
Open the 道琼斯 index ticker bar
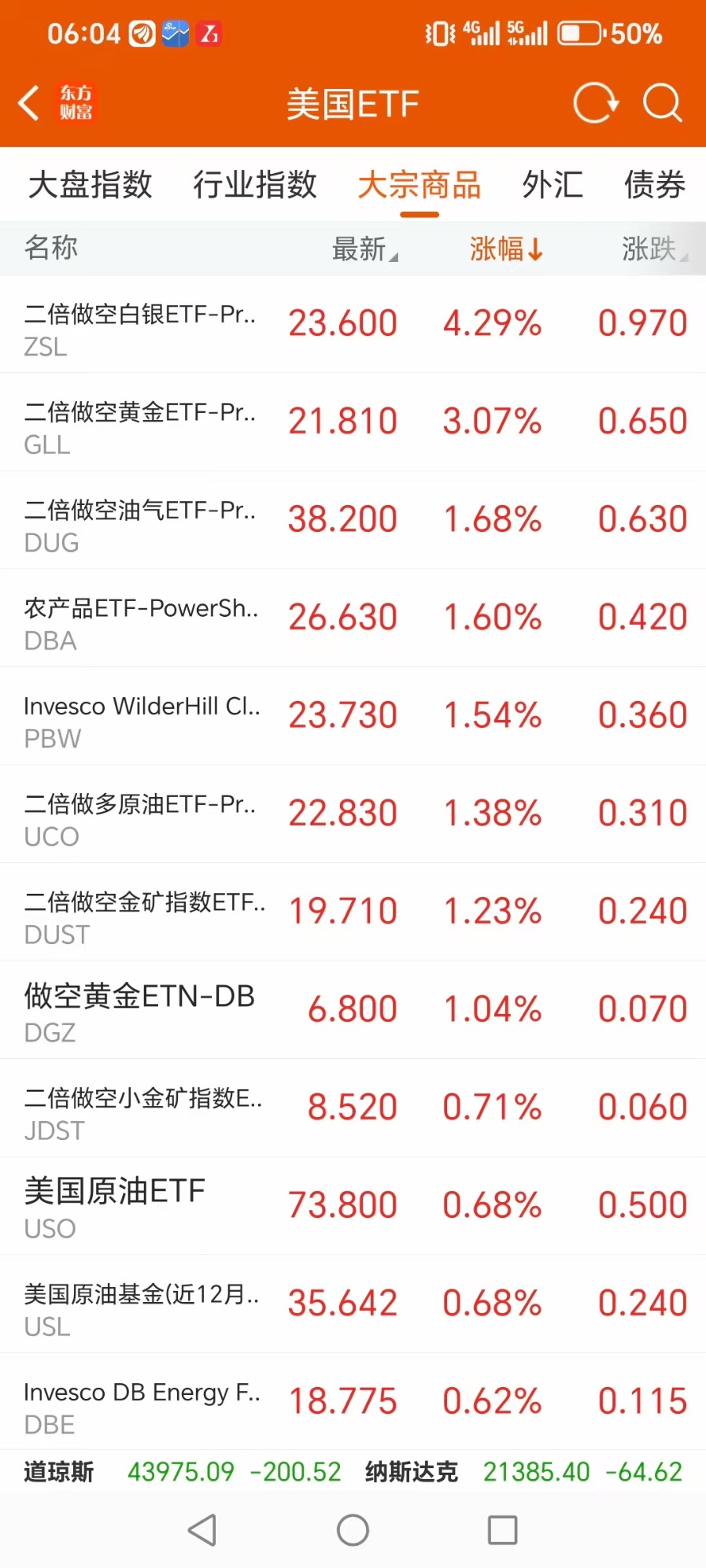(183, 1471)
